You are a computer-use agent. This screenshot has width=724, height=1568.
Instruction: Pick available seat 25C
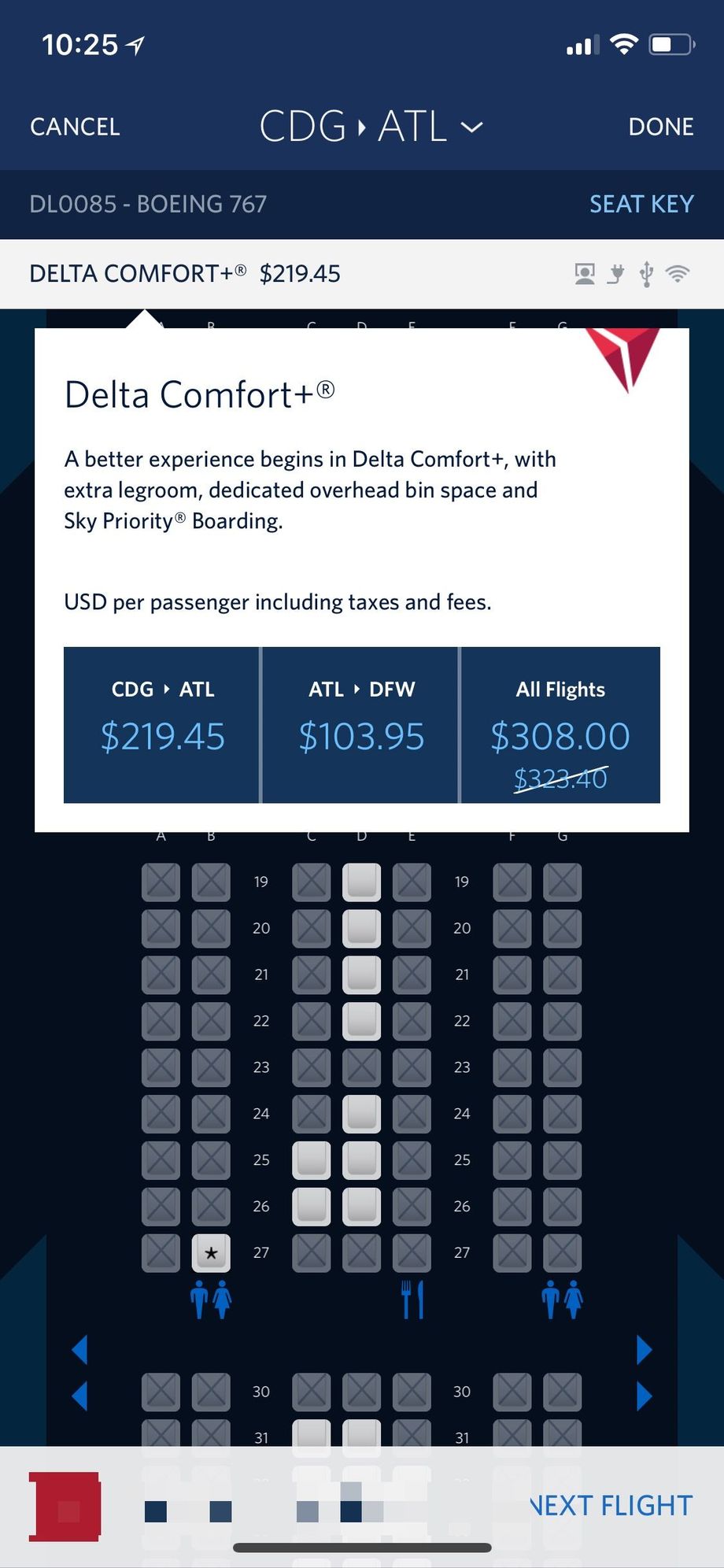pos(312,1160)
